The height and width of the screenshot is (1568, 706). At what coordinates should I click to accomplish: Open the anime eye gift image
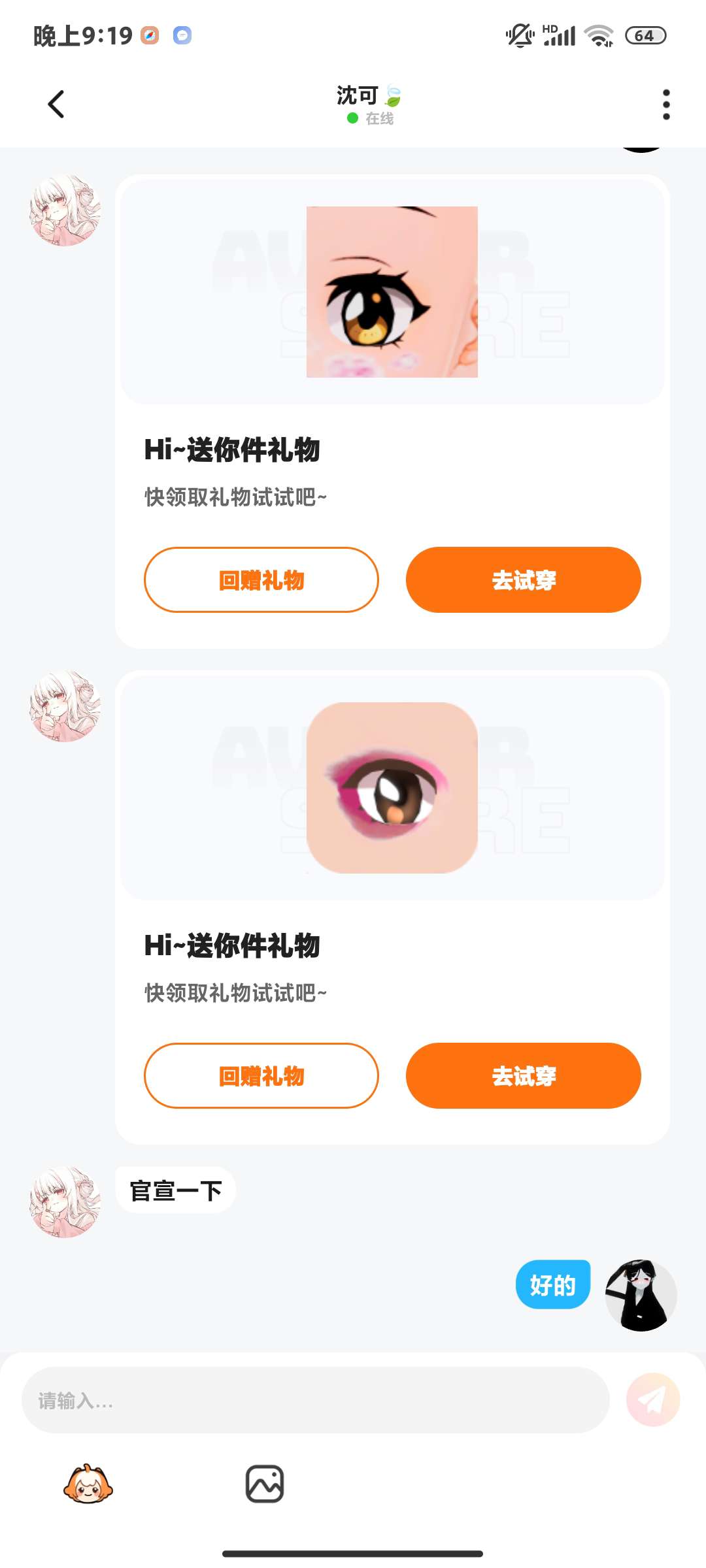(392, 292)
